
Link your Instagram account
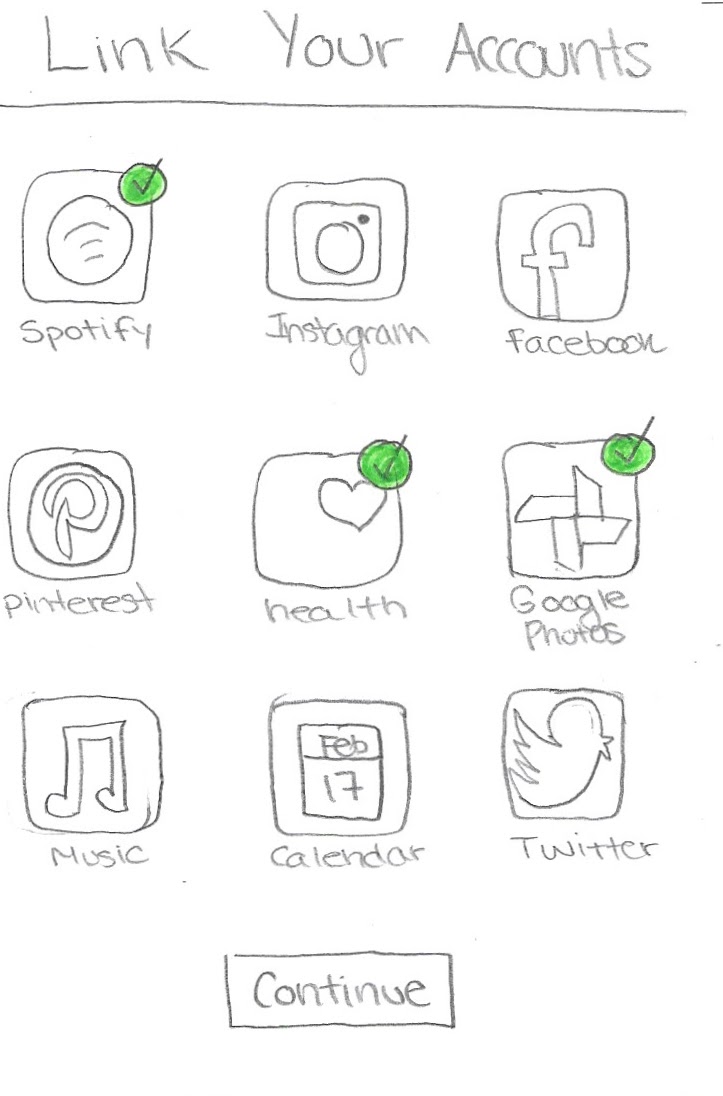click(x=337, y=243)
